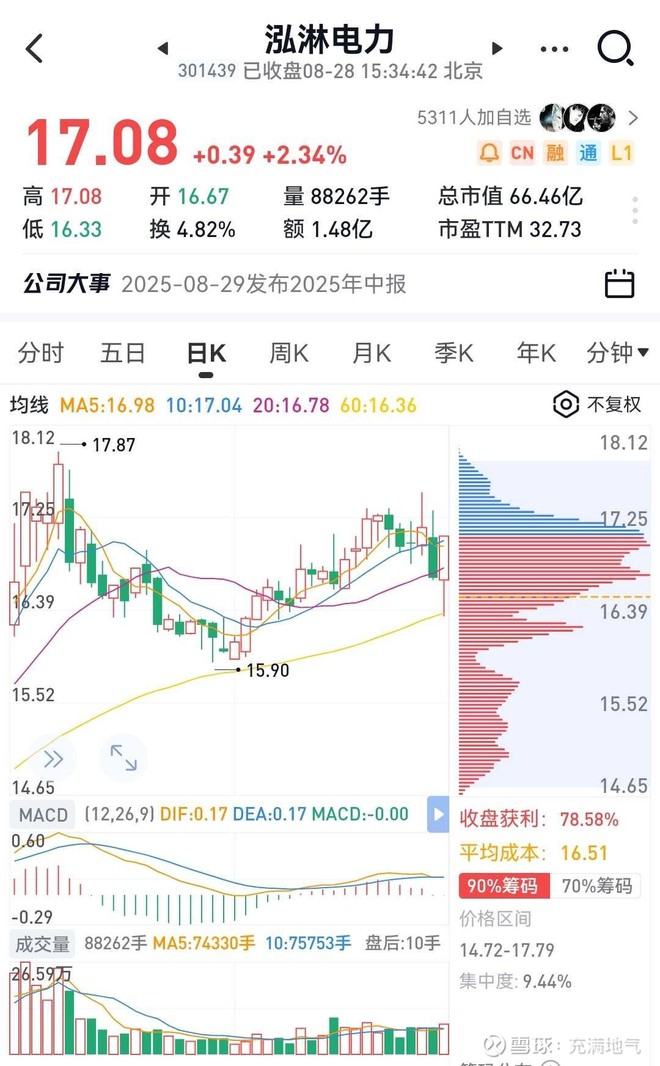
Task: Select the 五日 chart tab
Action: click(123, 353)
